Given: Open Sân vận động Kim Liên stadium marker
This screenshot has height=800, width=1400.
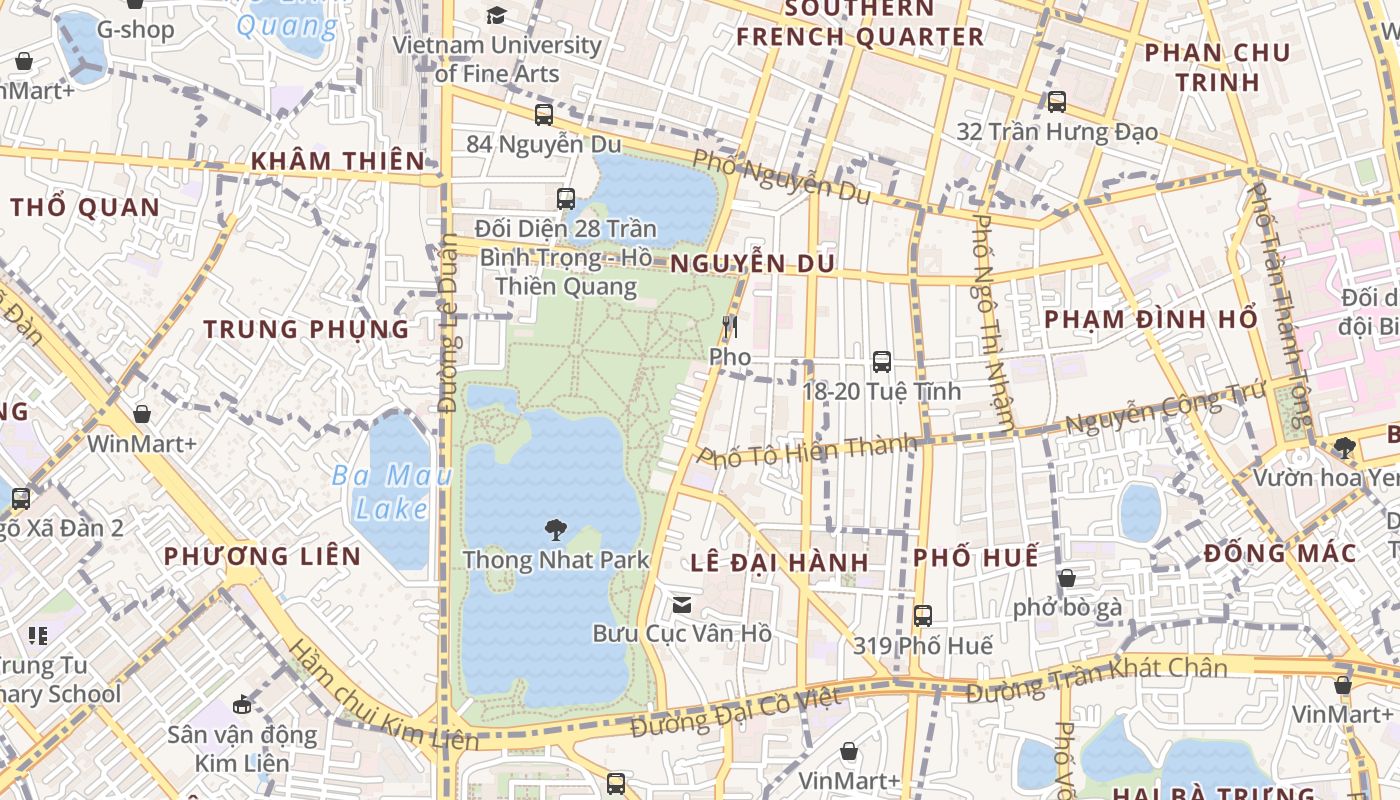Looking at the screenshot, I should point(242,705).
